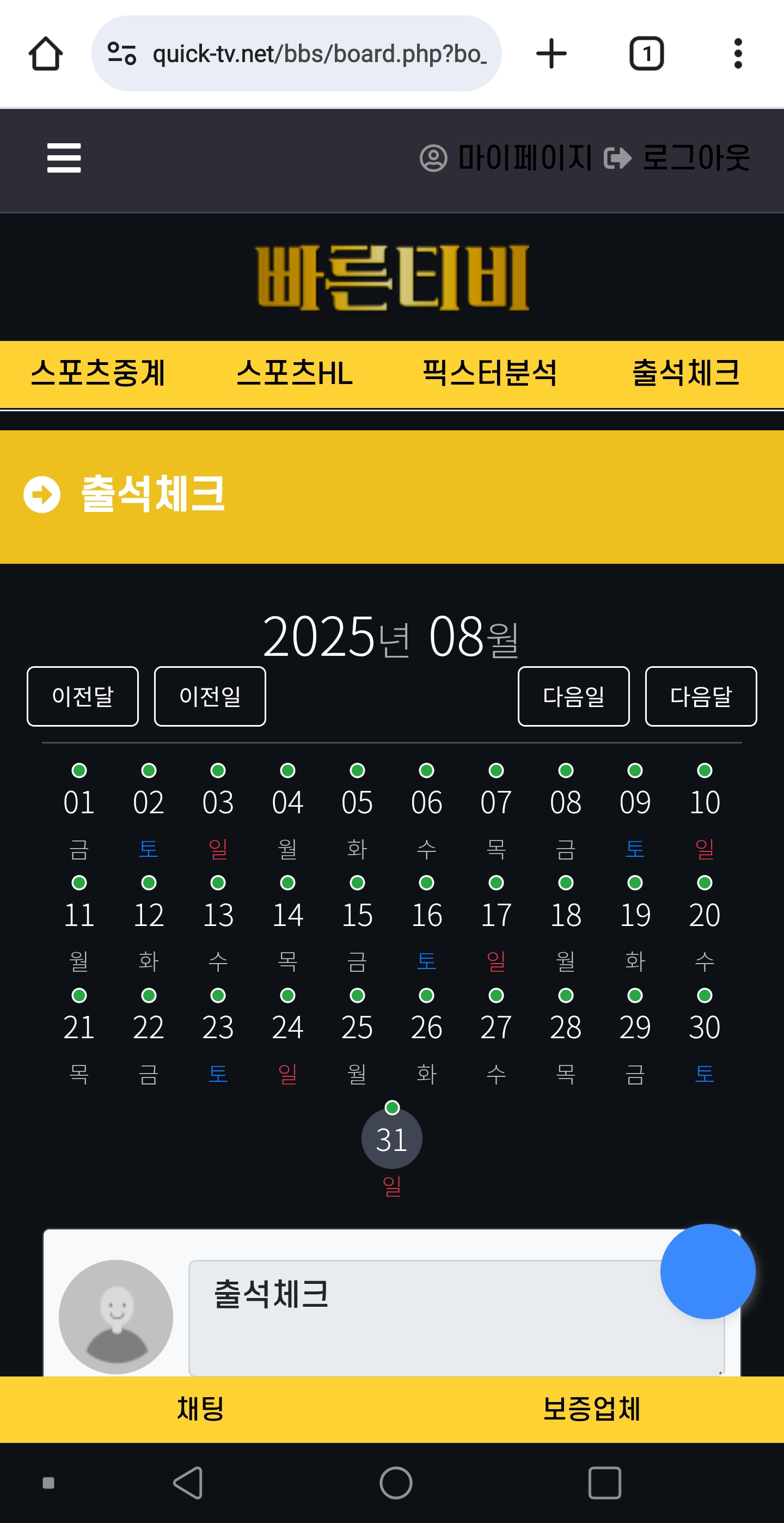Go to 픽스터분석 tab

[x=490, y=374]
